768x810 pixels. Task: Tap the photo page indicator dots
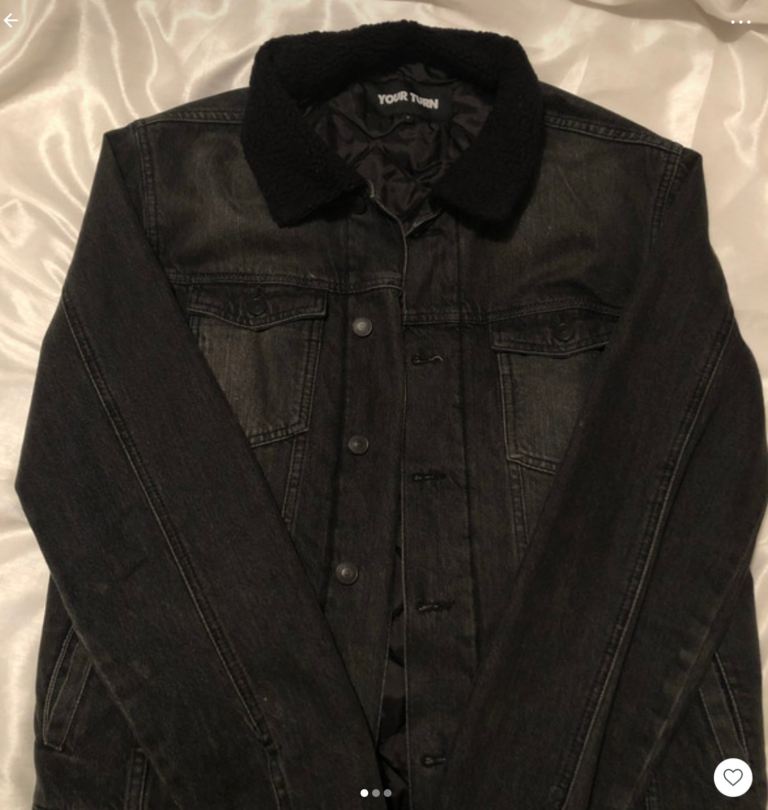[x=376, y=793]
